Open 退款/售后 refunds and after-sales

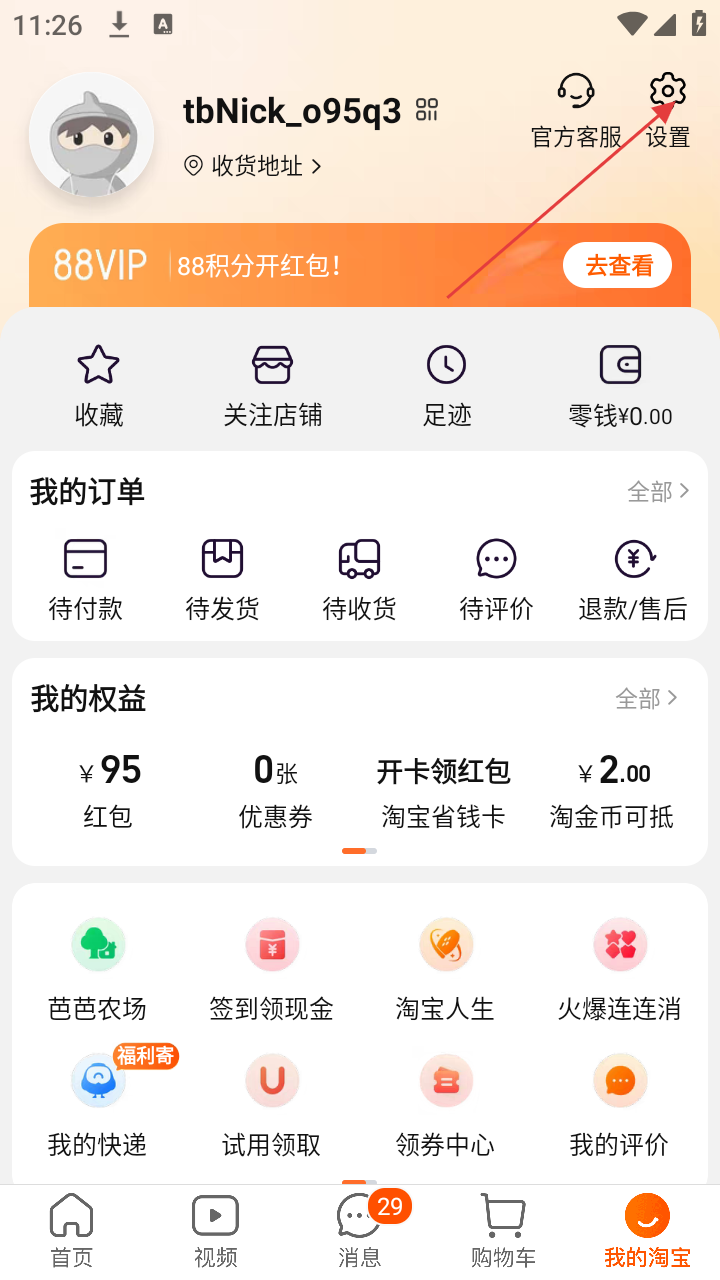[x=633, y=577]
